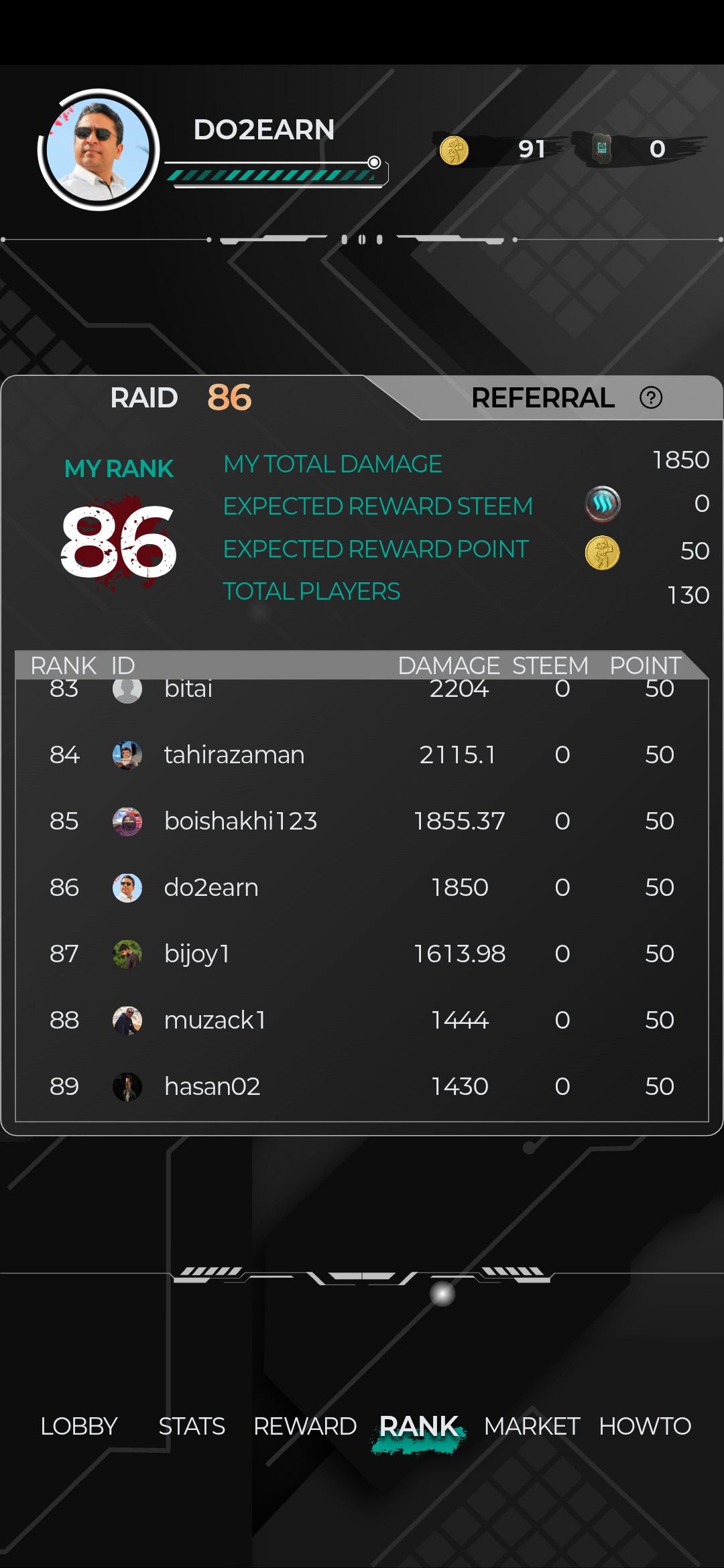
Task: Open the HOWTO tab
Action: pos(645,1426)
